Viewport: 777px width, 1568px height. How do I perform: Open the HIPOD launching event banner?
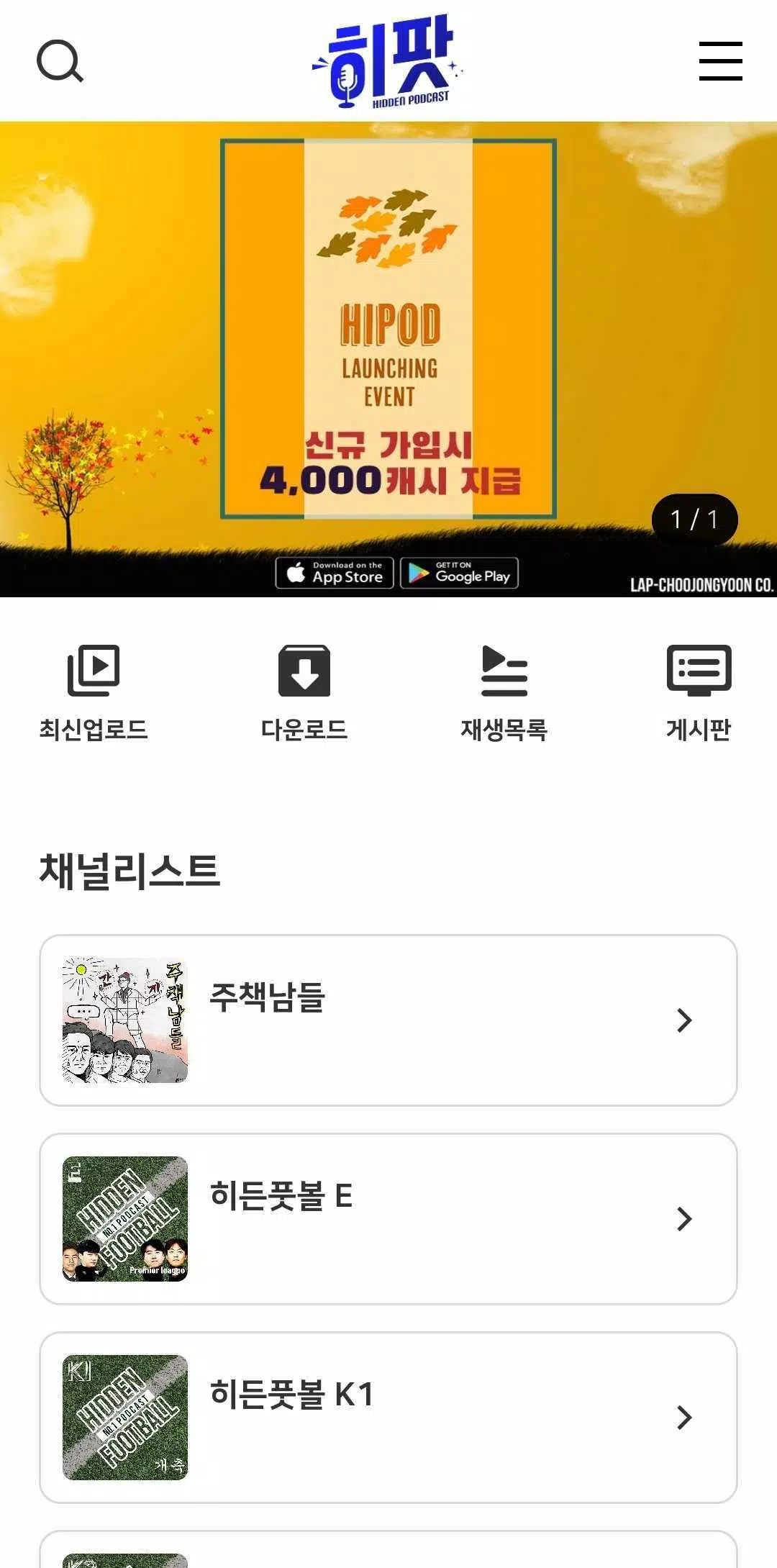tap(388, 359)
